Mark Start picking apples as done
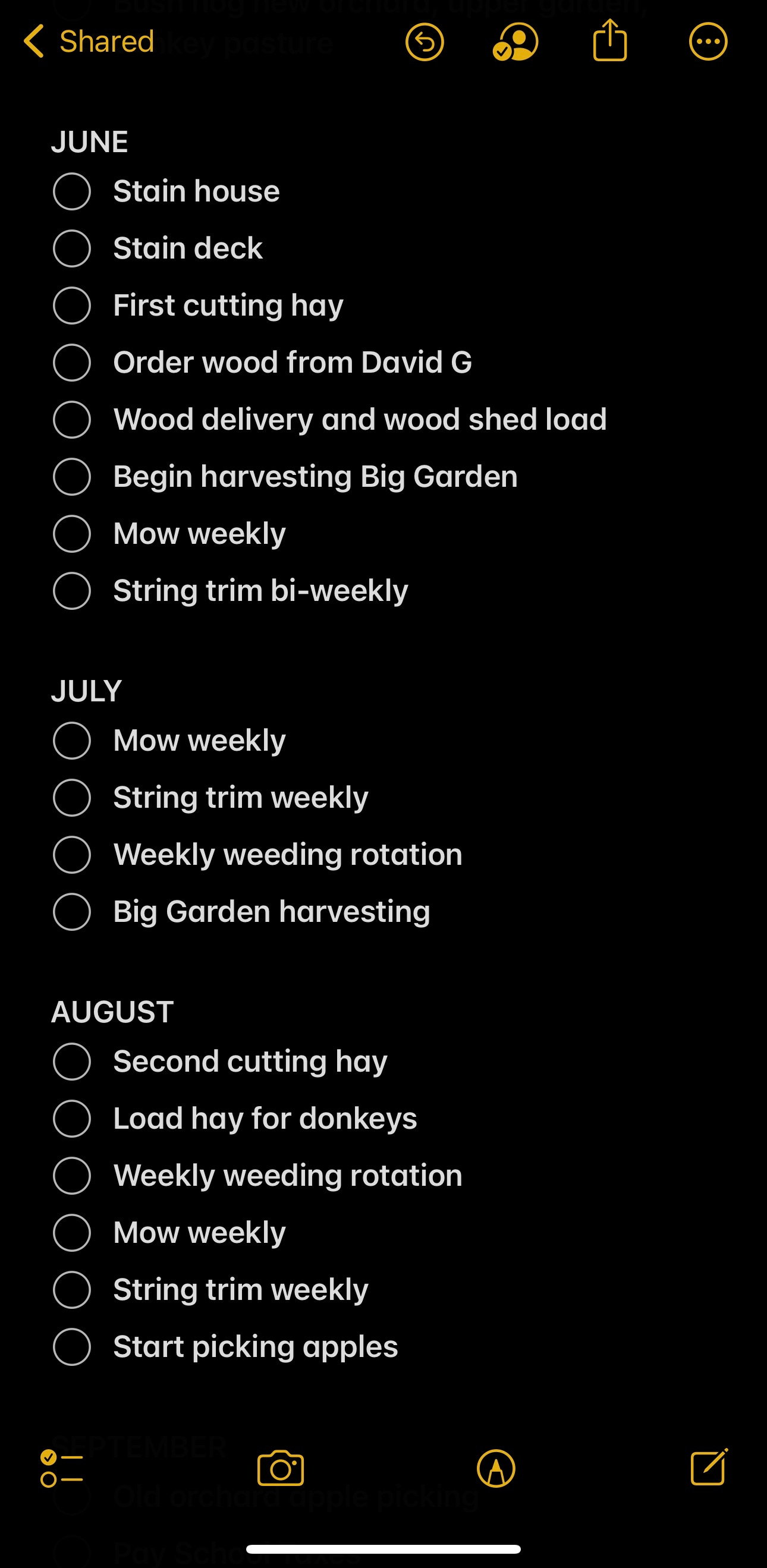The width and height of the screenshot is (767, 1568). 72,1347
